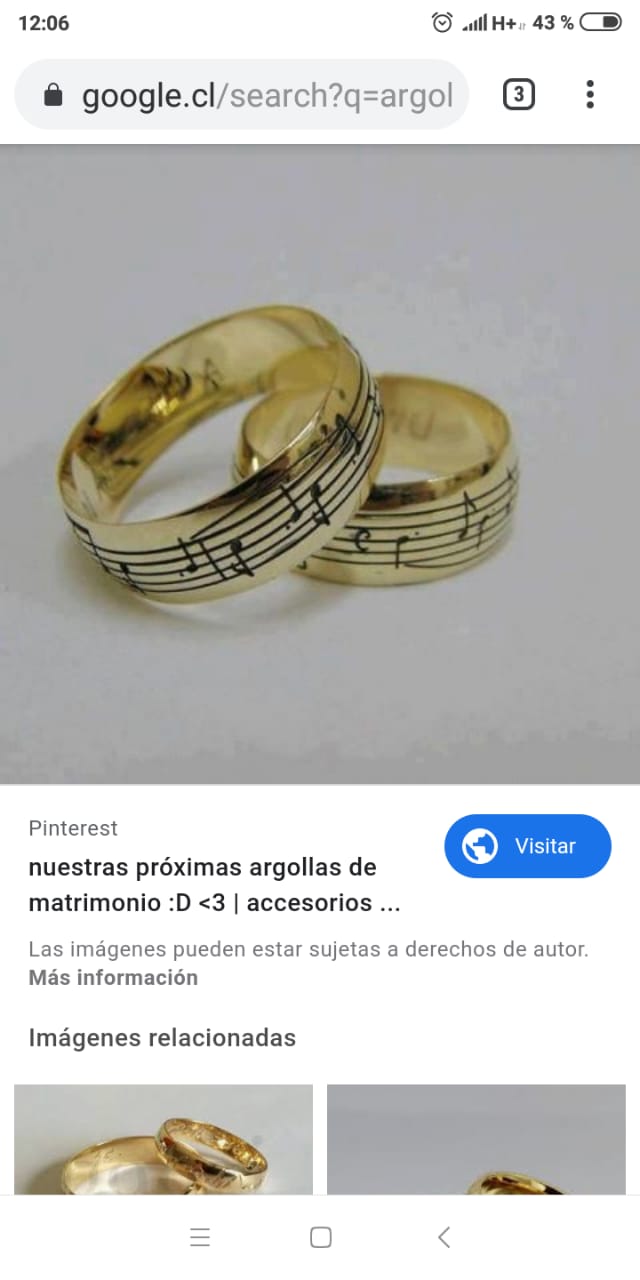Tap the google.cl address bar
Image resolution: width=640 pixels, height=1280 pixels.
click(242, 95)
